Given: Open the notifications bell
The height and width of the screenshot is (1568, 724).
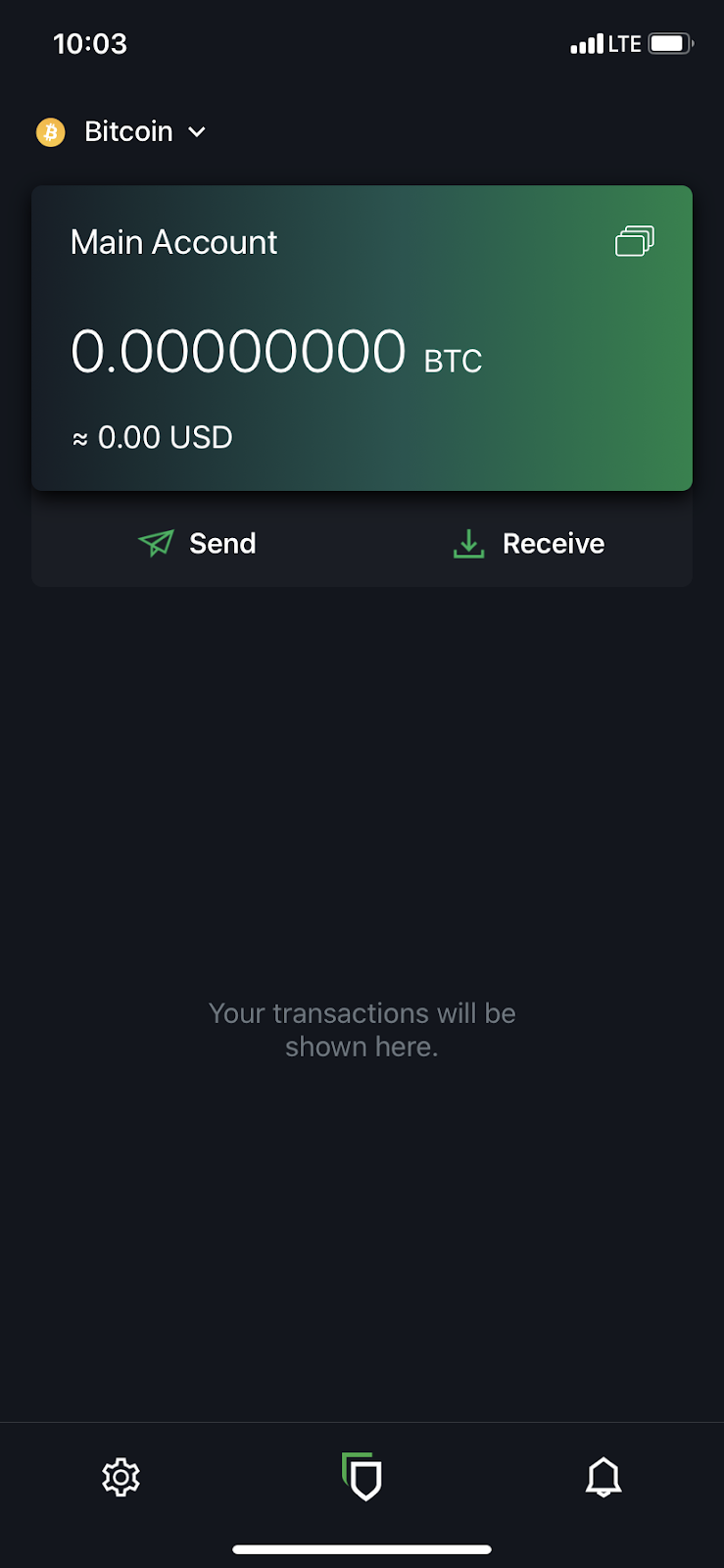Looking at the screenshot, I should (603, 1477).
